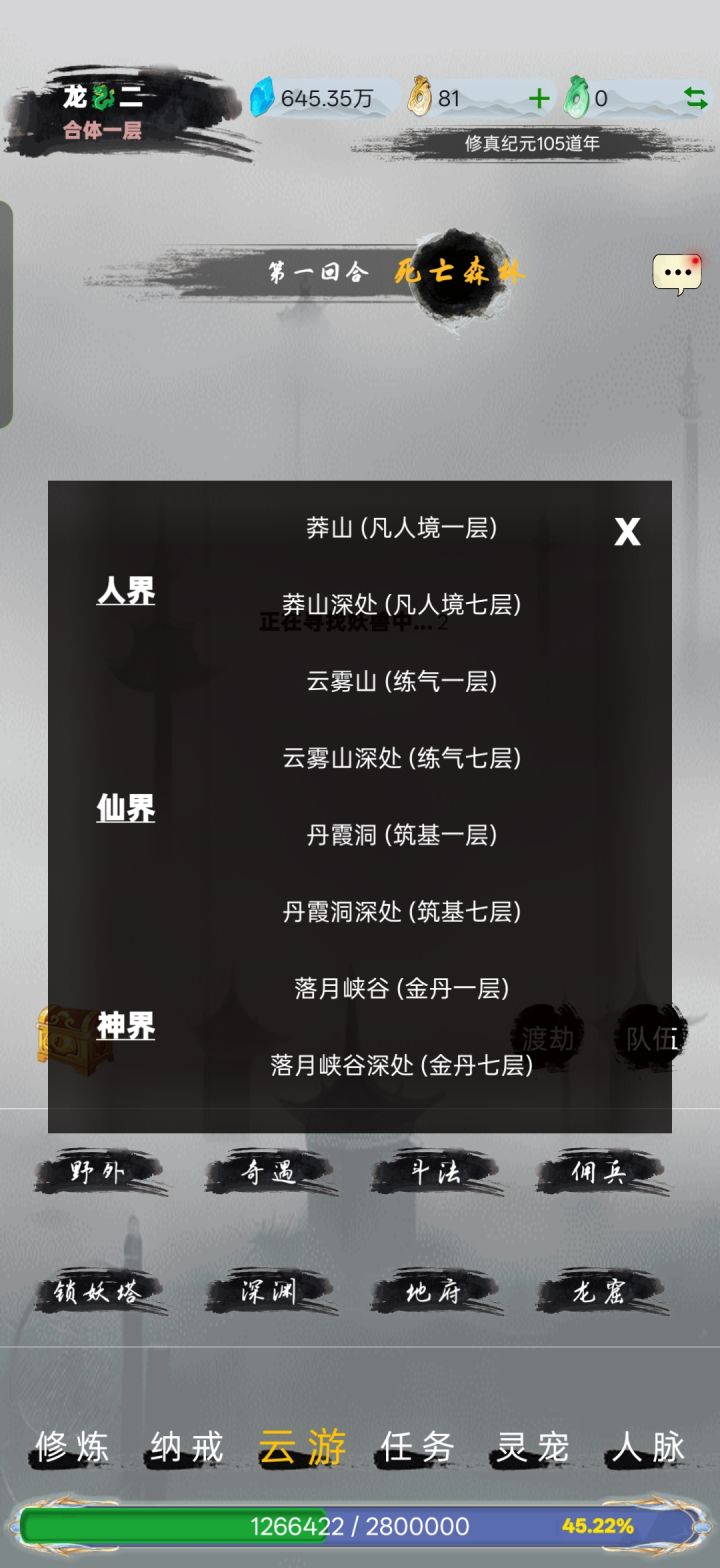Screen dimensions: 720x1568
Task: Open the 锁妖塔 tower
Action: click(97, 1293)
